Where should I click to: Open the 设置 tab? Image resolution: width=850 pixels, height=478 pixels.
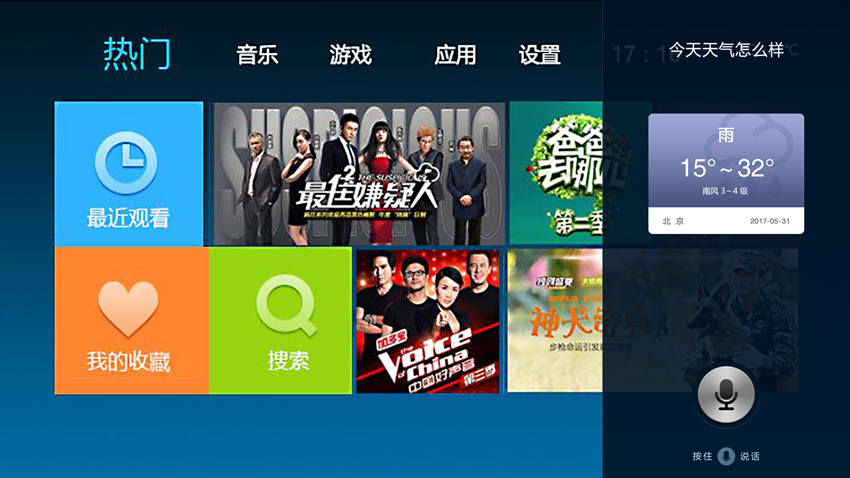[540, 55]
